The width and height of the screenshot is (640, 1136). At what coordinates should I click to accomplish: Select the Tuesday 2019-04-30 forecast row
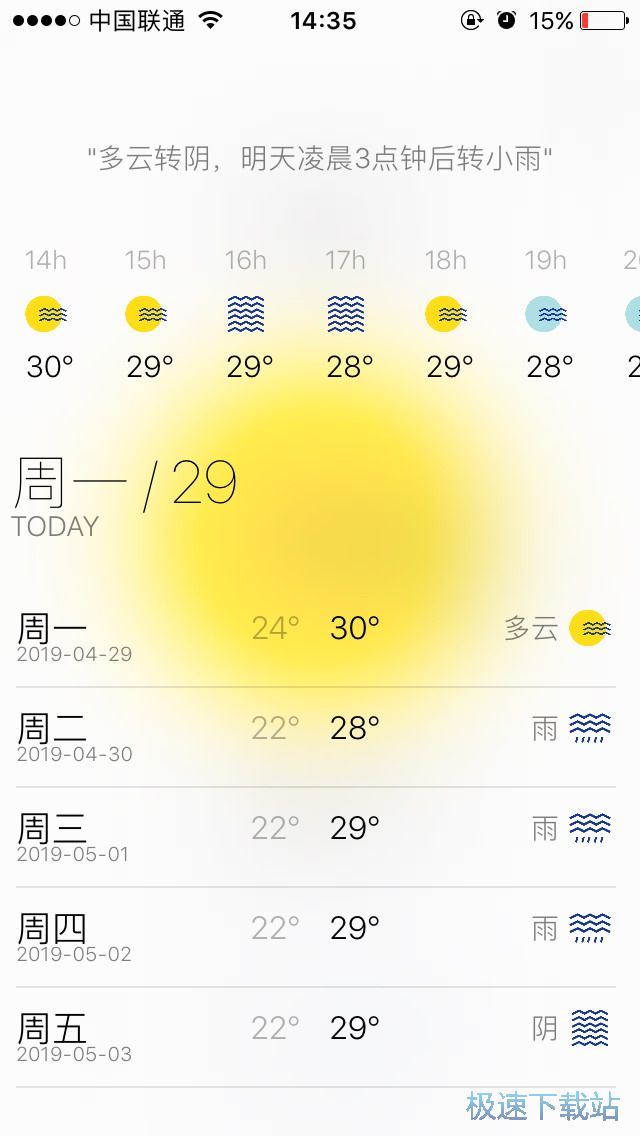coord(316,736)
